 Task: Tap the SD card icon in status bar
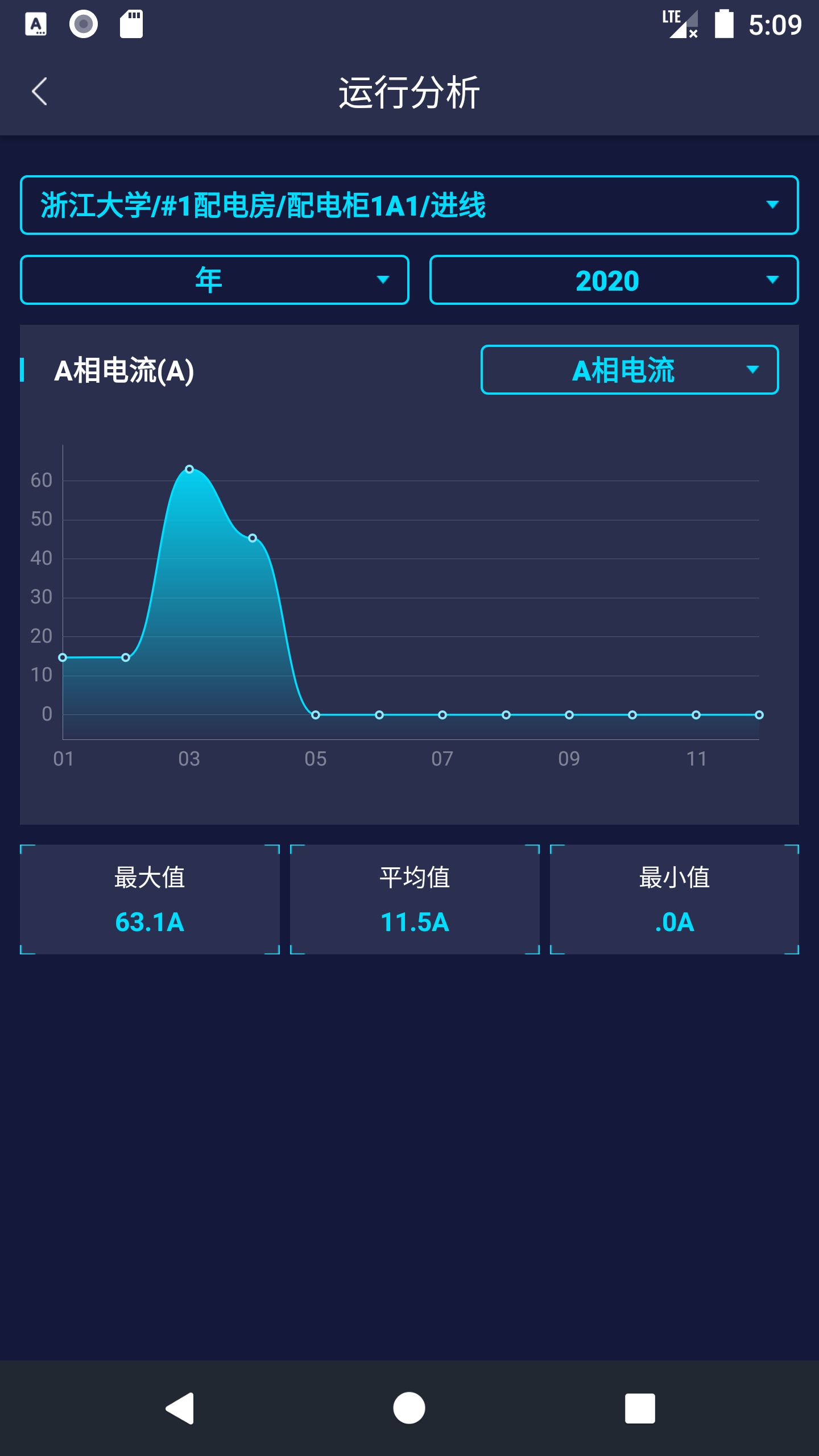tap(132, 24)
